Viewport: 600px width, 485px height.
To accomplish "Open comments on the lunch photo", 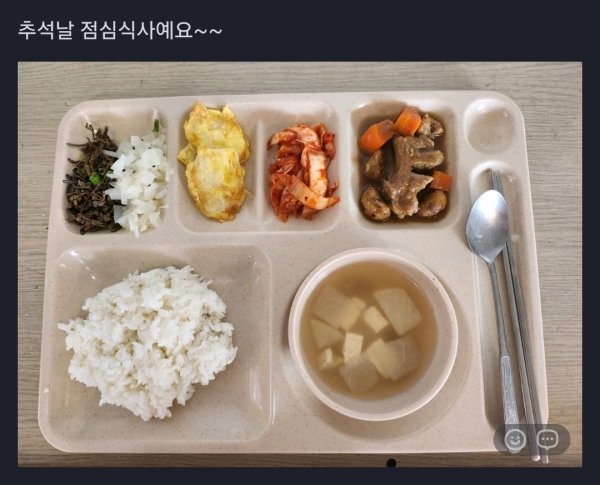I will 548,439.
